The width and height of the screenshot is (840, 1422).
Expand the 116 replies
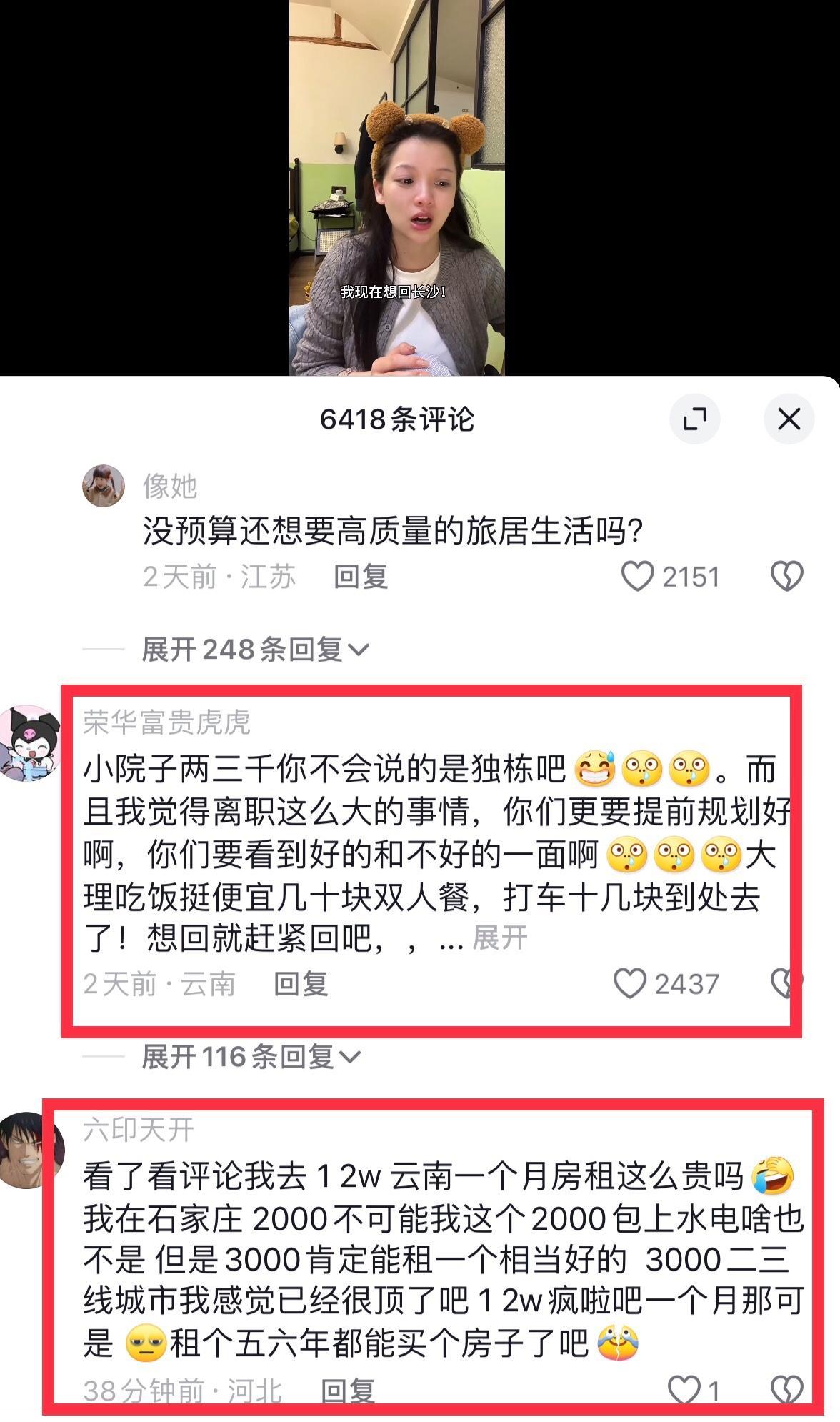pos(251,1056)
